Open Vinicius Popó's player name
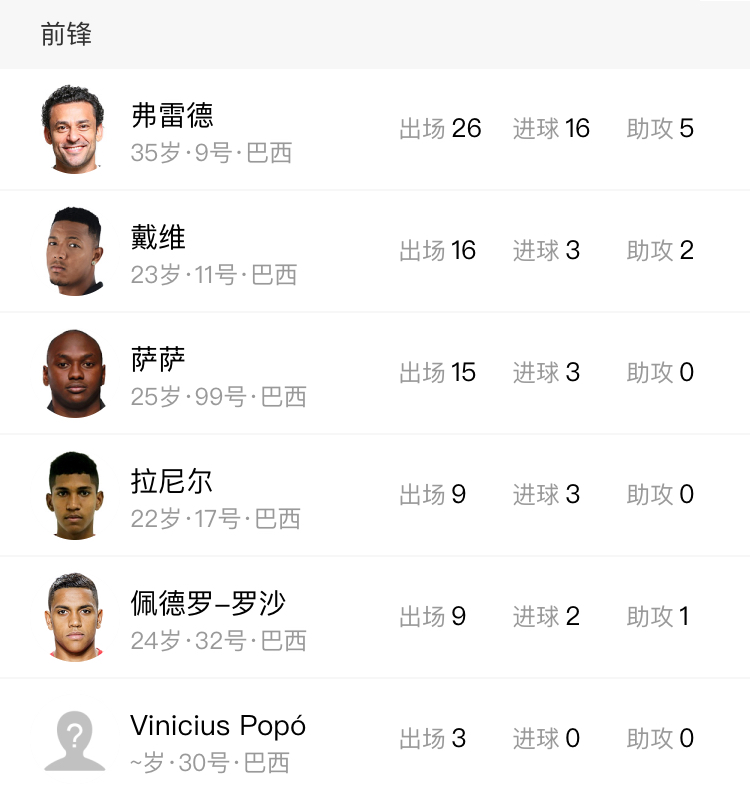Image resolution: width=750 pixels, height=791 pixels. coord(217,726)
